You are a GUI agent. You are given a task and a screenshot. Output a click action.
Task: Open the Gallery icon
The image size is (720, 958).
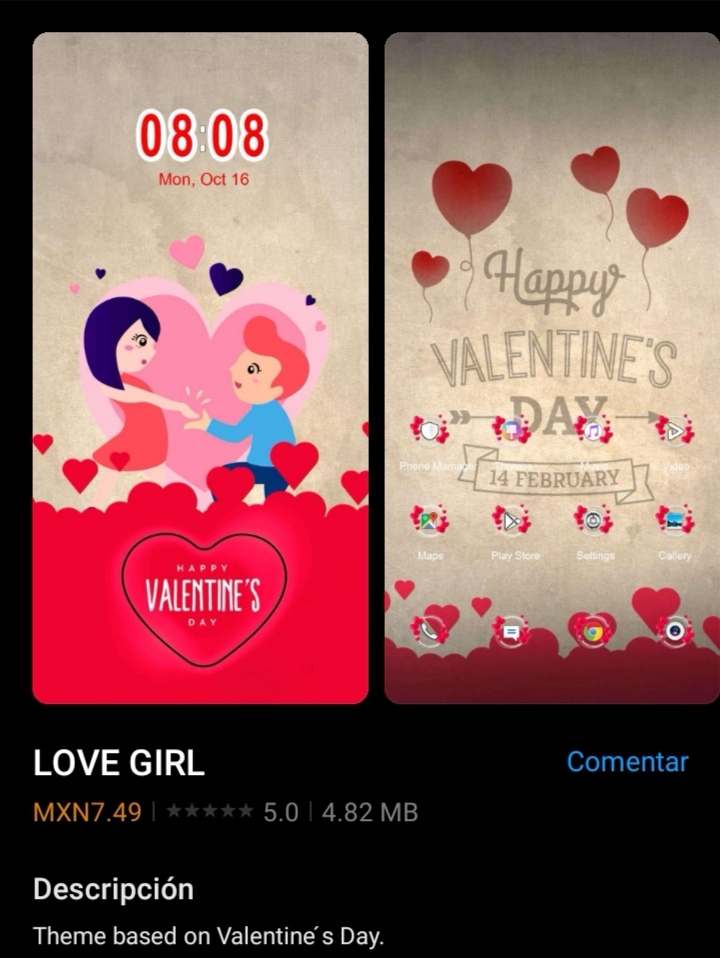[677, 521]
